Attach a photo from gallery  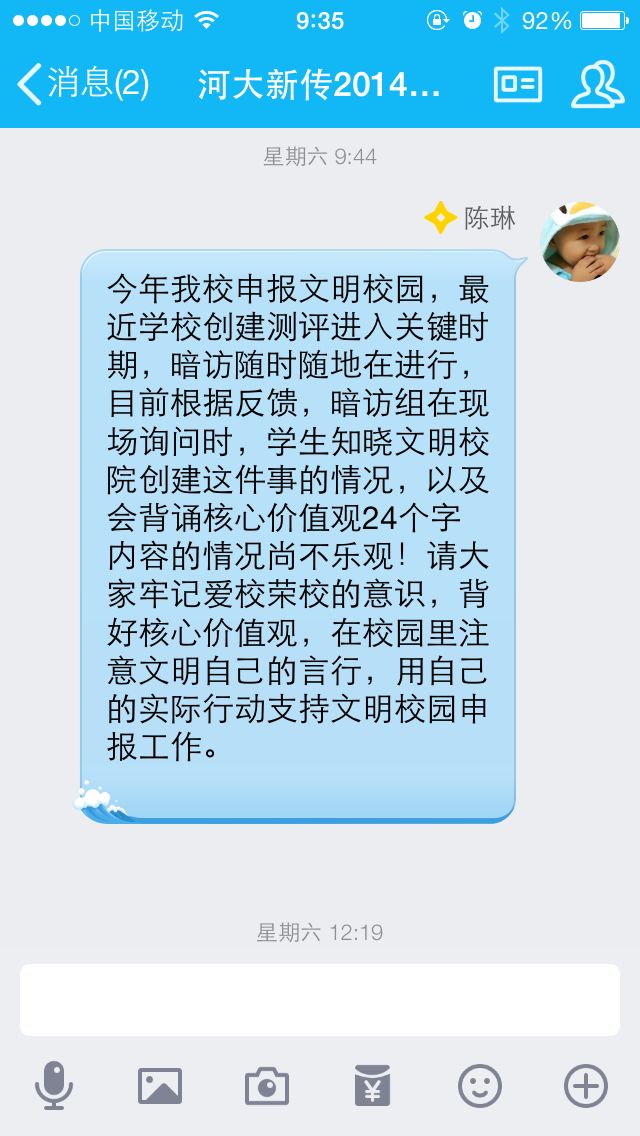[x=160, y=1086]
